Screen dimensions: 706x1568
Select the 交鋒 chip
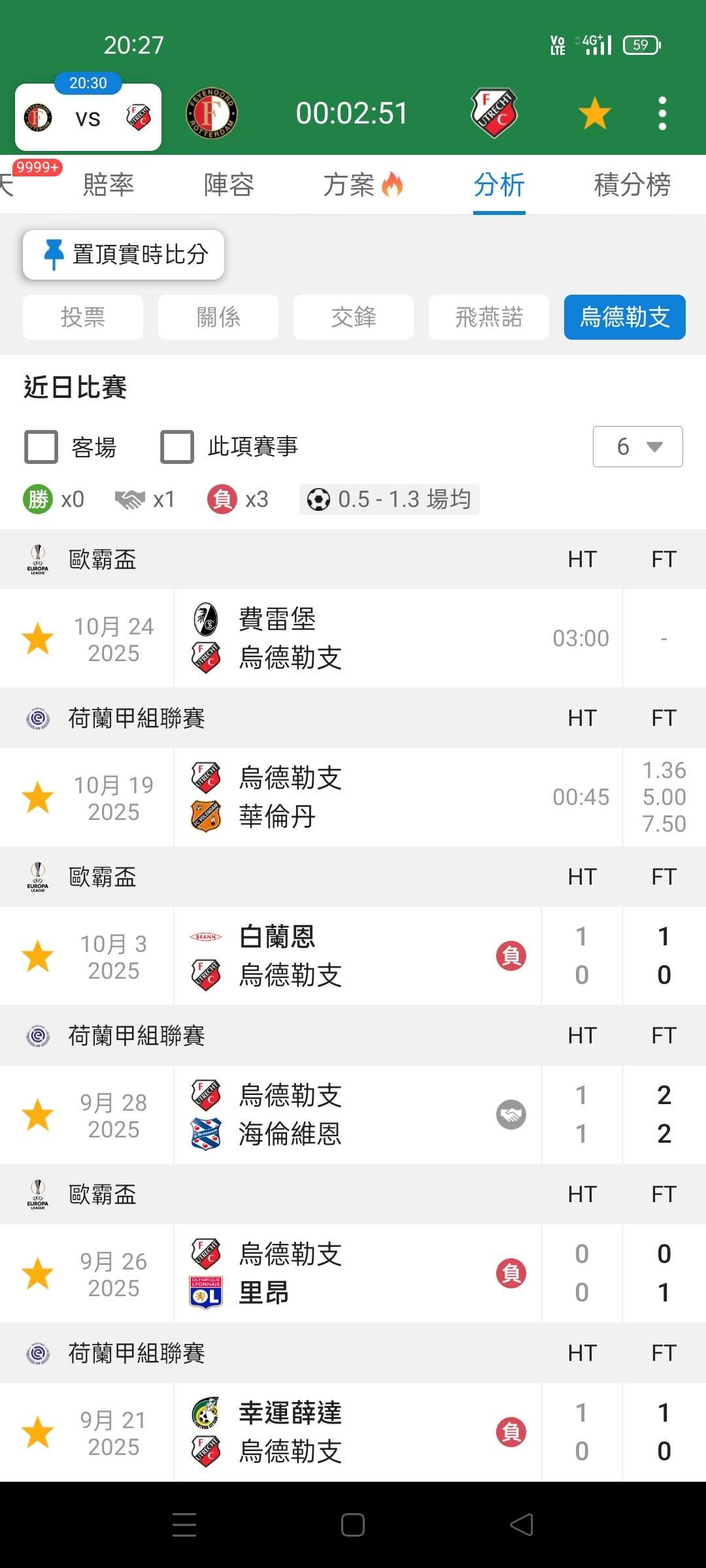point(354,318)
